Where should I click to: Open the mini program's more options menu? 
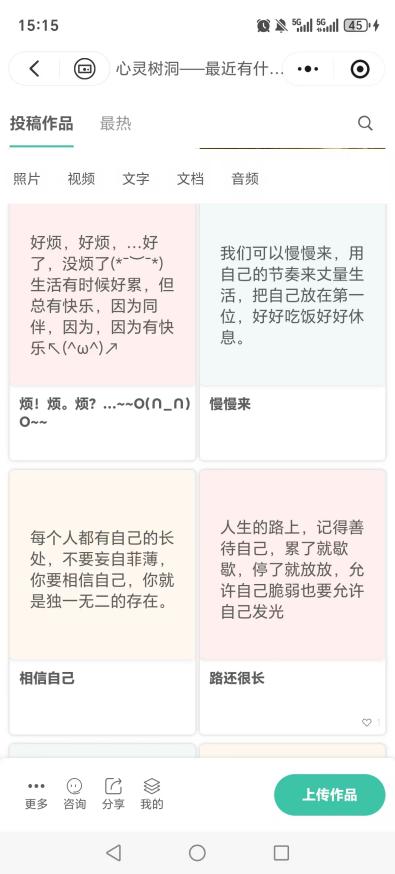[x=308, y=69]
